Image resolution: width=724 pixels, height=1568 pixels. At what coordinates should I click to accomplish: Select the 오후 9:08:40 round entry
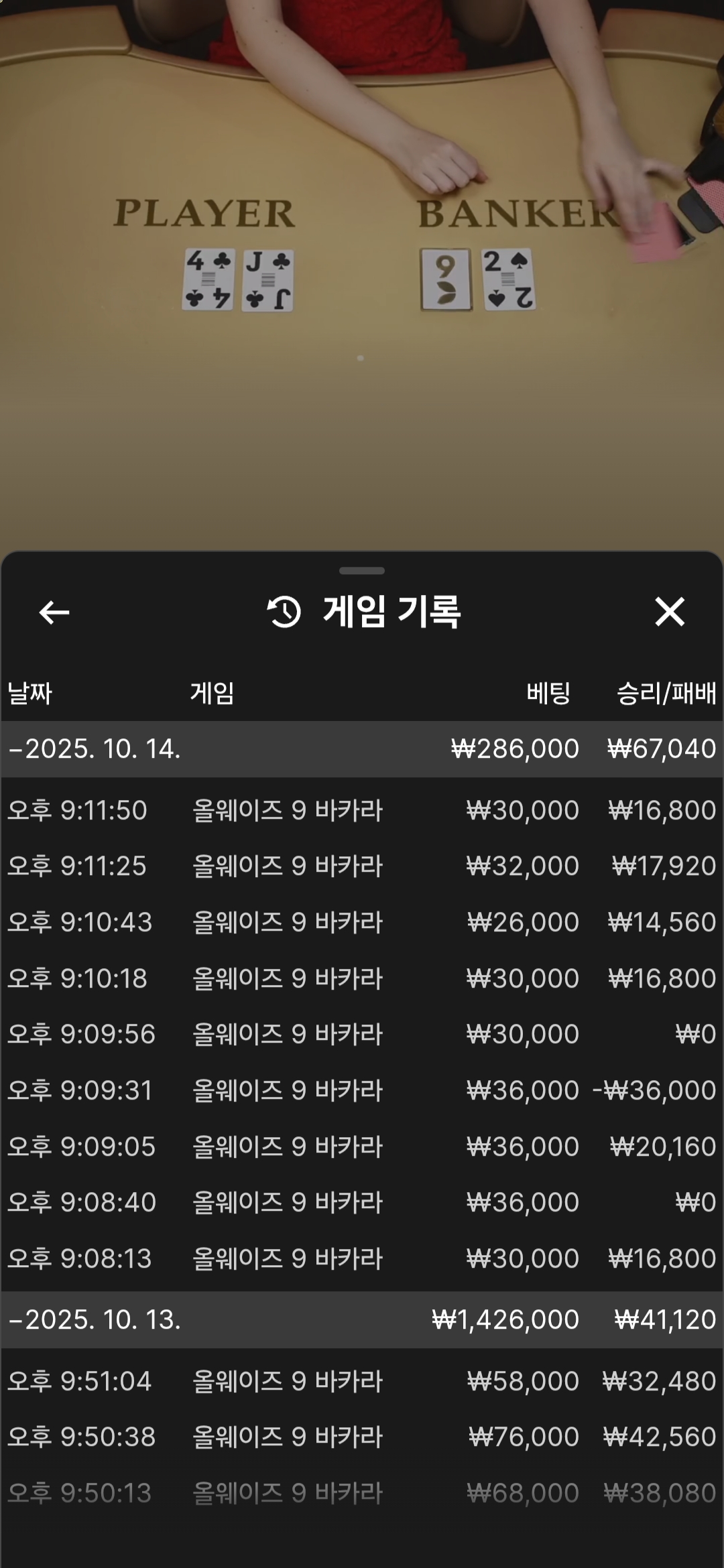tap(362, 1202)
